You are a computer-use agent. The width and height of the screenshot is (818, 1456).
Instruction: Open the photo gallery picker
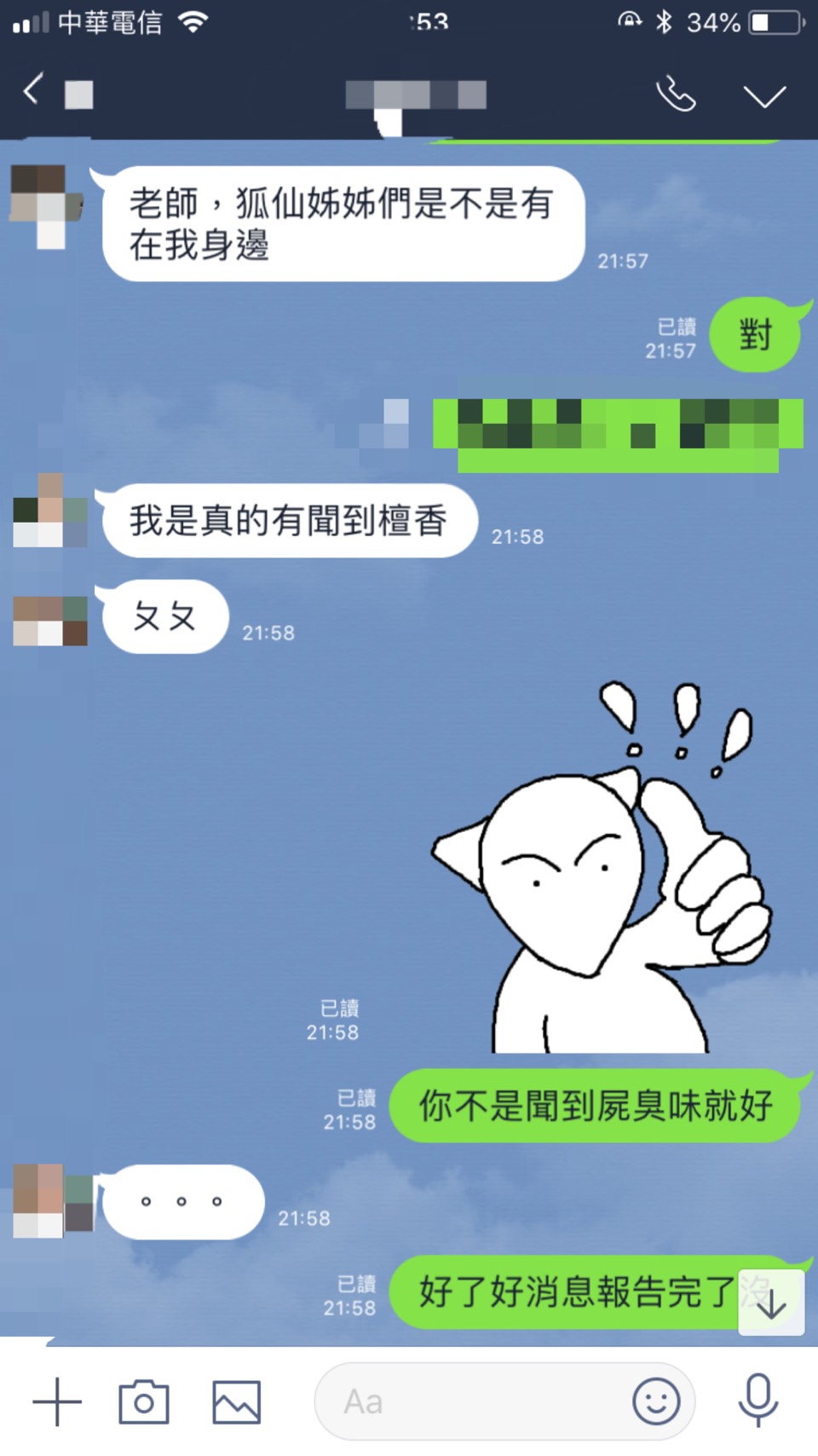click(x=236, y=1401)
